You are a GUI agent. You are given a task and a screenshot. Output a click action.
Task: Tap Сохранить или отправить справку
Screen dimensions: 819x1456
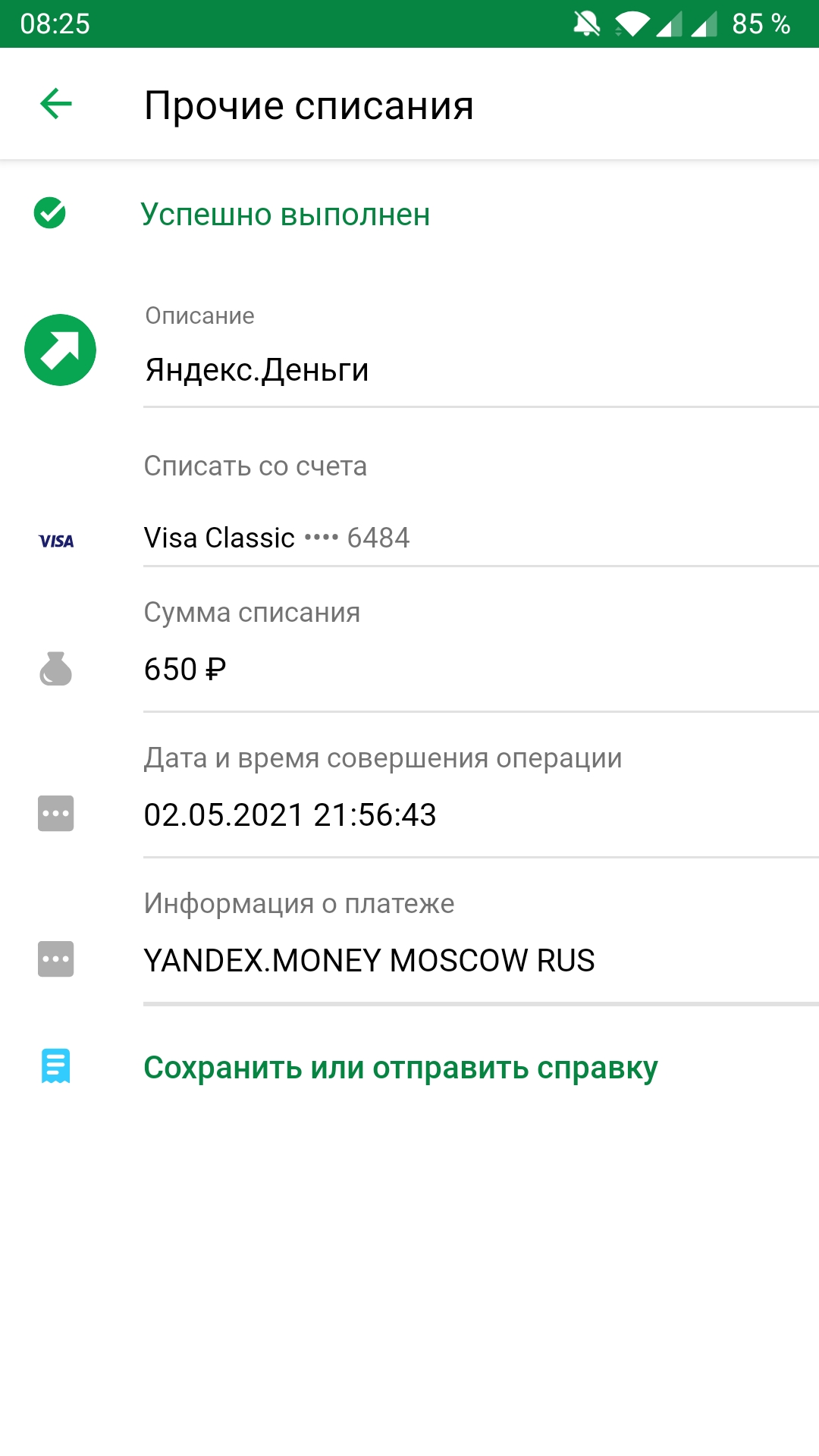(x=400, y=1068)
